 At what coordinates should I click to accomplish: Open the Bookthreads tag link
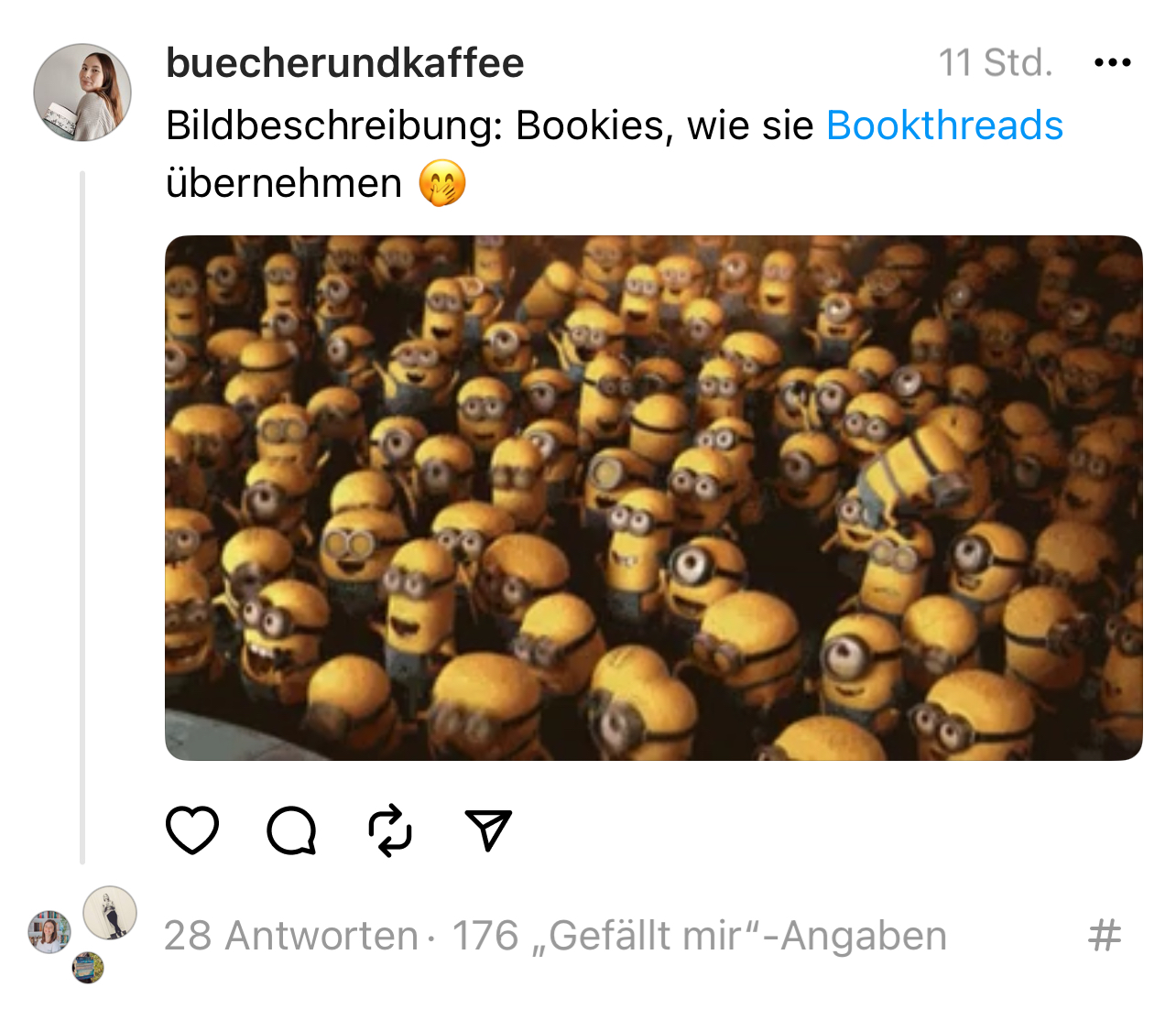tap(944, 125)
